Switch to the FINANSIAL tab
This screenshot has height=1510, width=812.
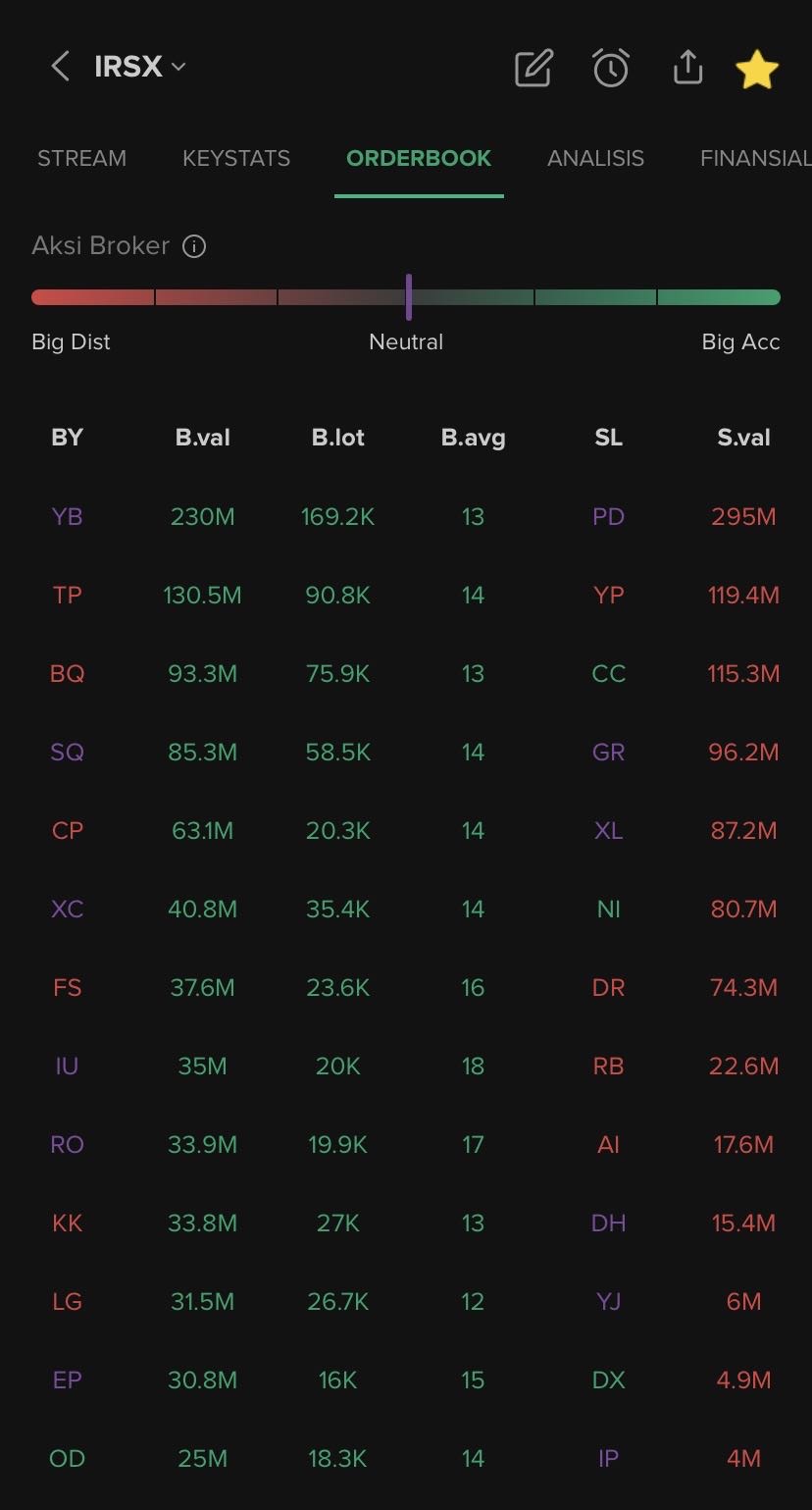tap(755, 158)
